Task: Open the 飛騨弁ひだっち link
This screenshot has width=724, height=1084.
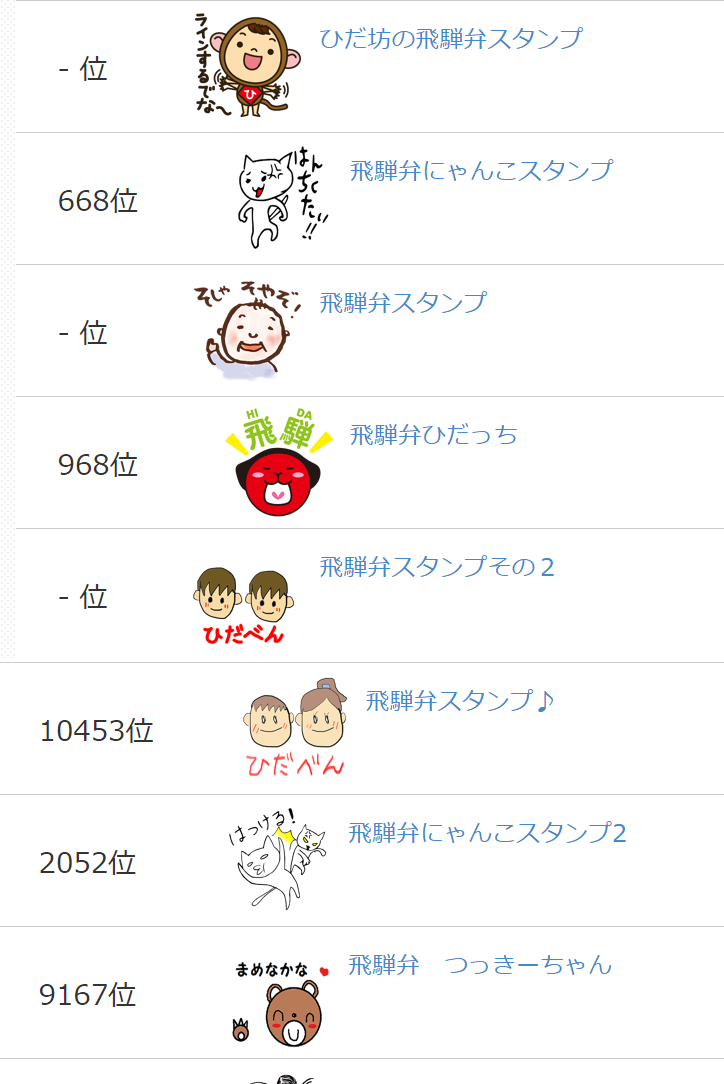Action: (x=433, y=435)
